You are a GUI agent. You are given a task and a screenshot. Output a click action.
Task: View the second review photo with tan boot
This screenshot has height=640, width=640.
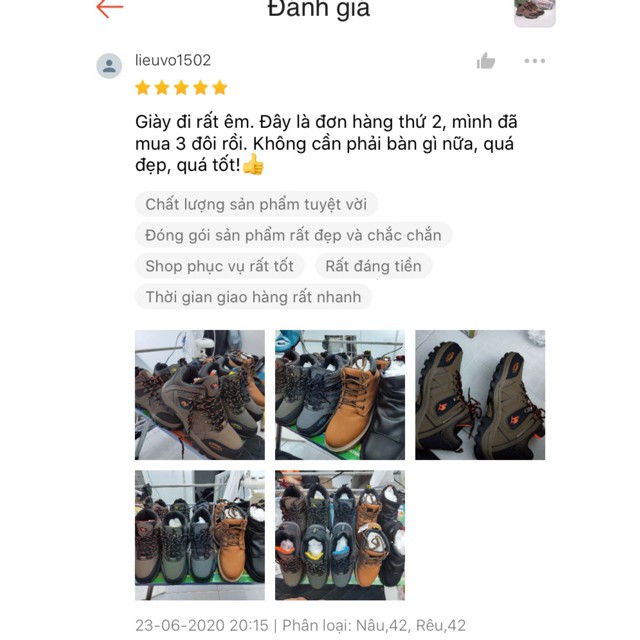[340, 395]
